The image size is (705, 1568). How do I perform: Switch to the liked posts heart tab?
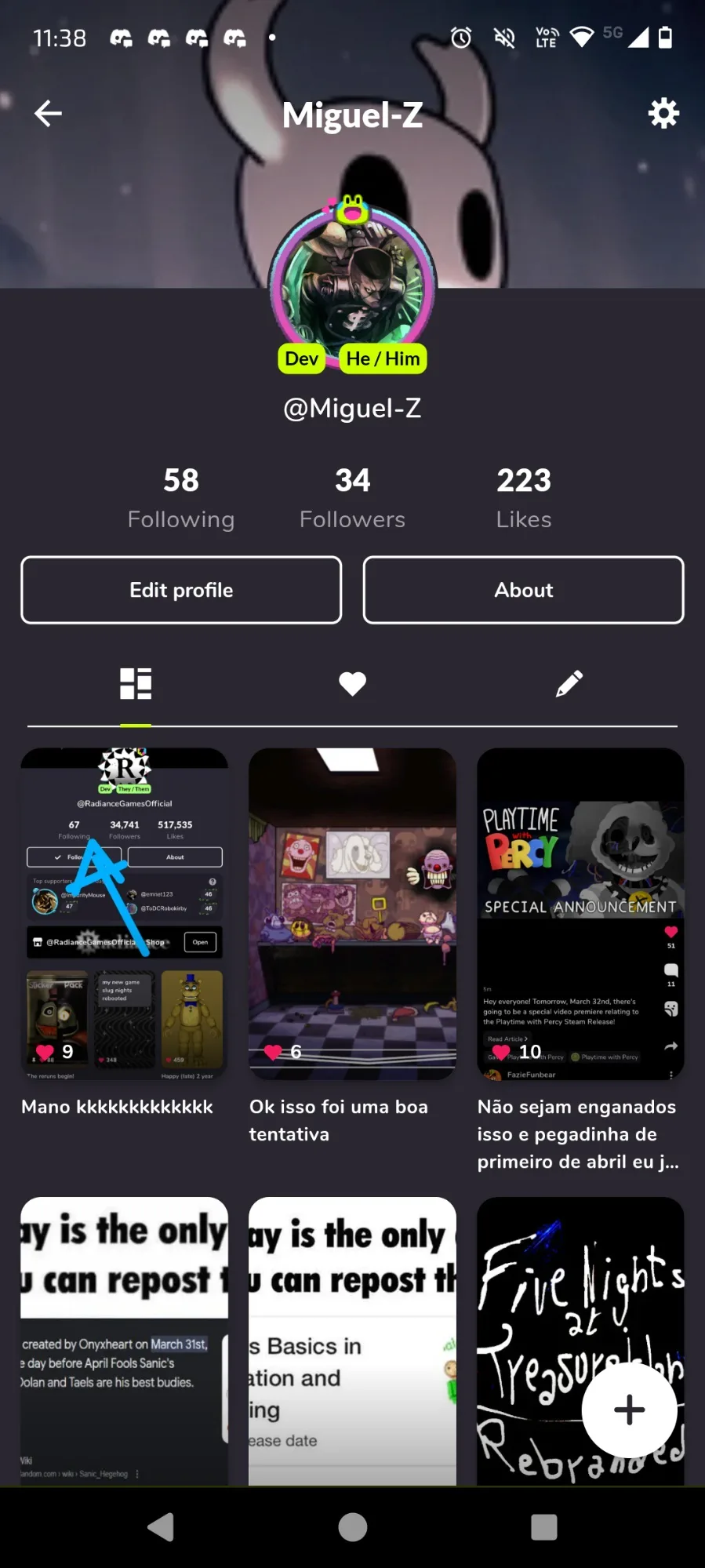[352, 684]
